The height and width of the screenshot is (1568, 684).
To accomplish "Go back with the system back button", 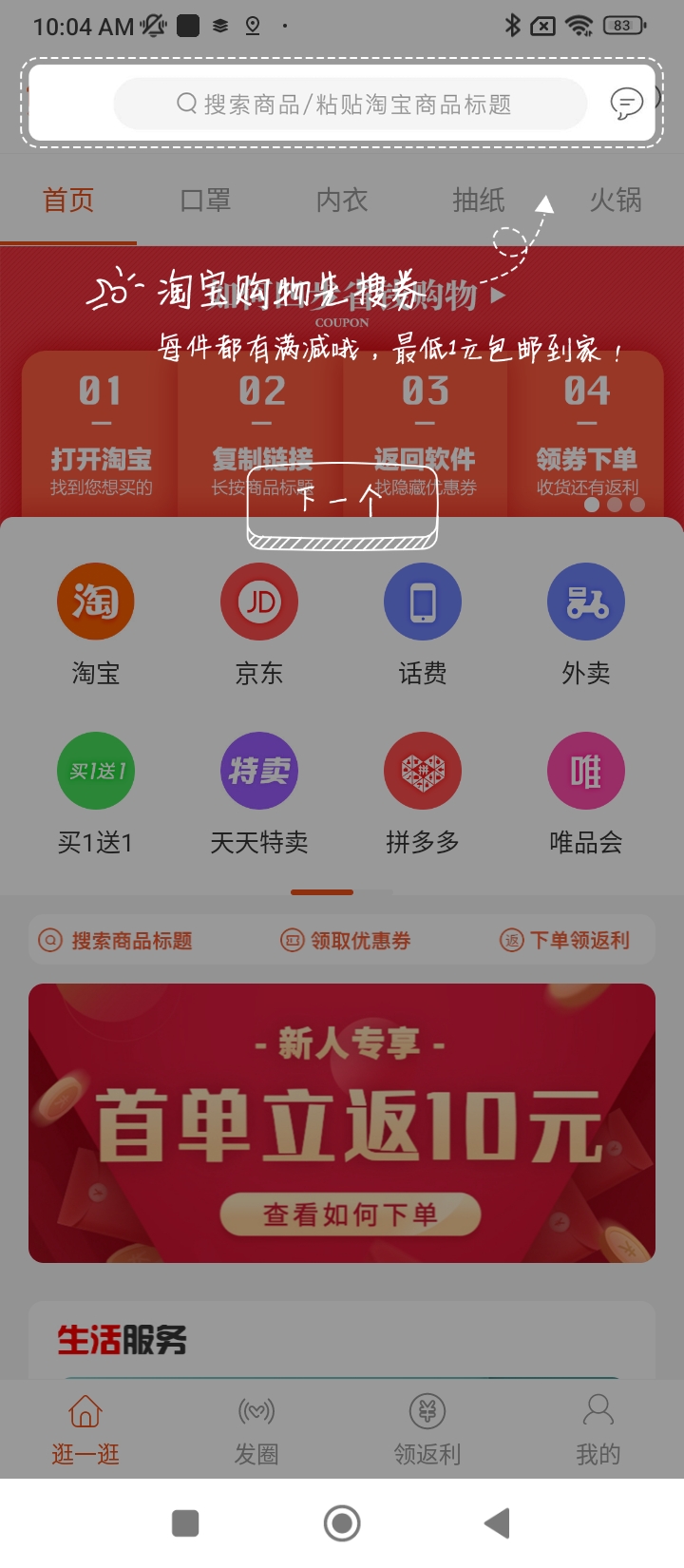I will click(x=497, y=1523).
